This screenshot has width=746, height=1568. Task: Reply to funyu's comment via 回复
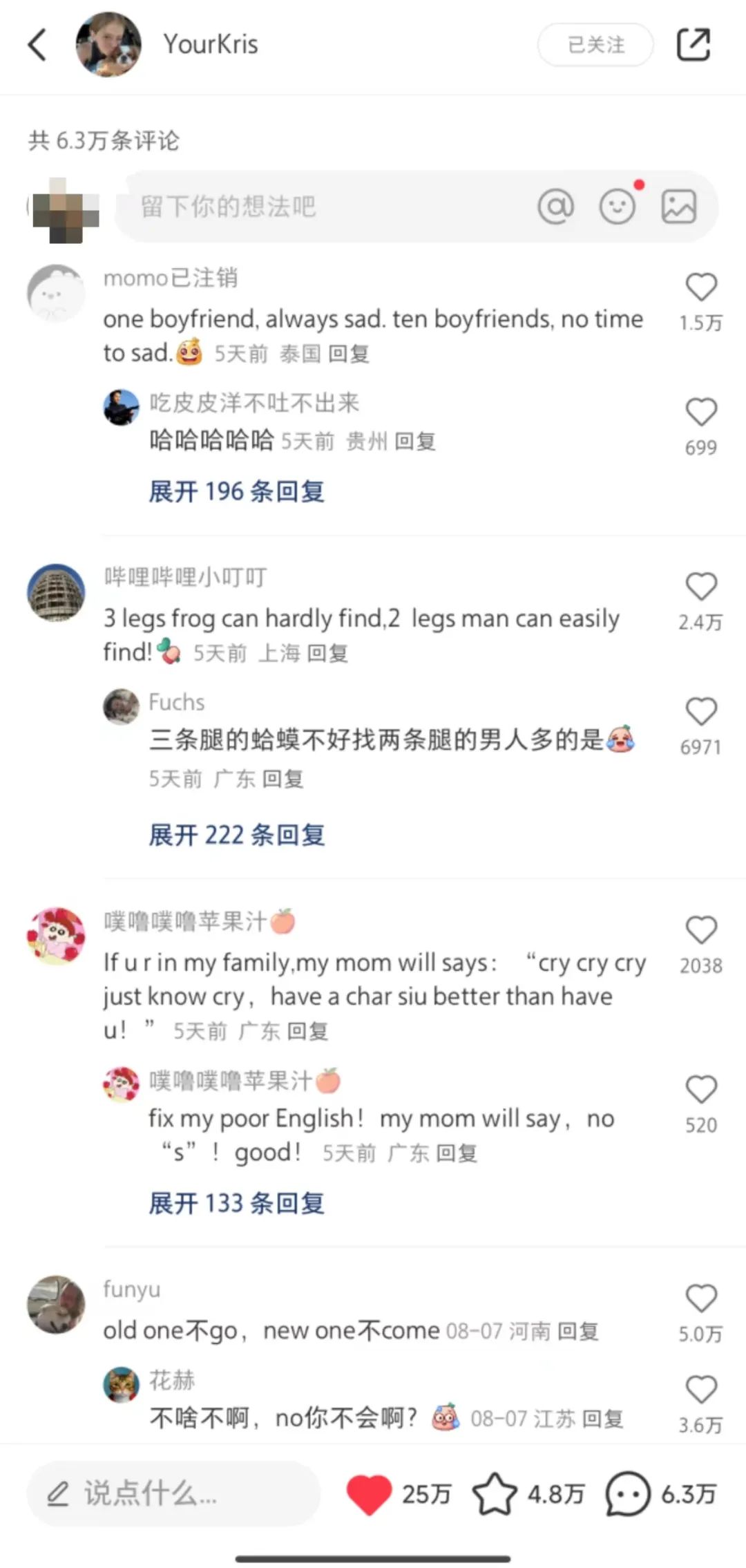[577, 1331]
